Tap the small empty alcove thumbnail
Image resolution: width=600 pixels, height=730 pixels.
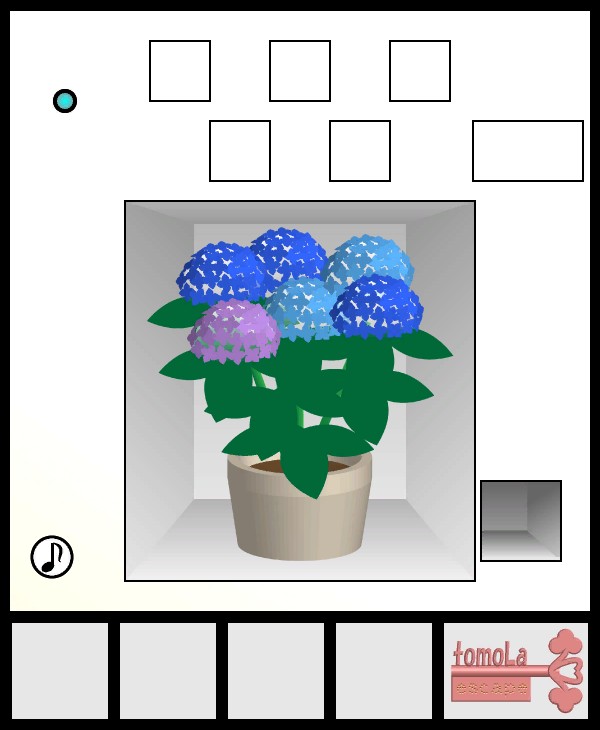coord(521,521)
